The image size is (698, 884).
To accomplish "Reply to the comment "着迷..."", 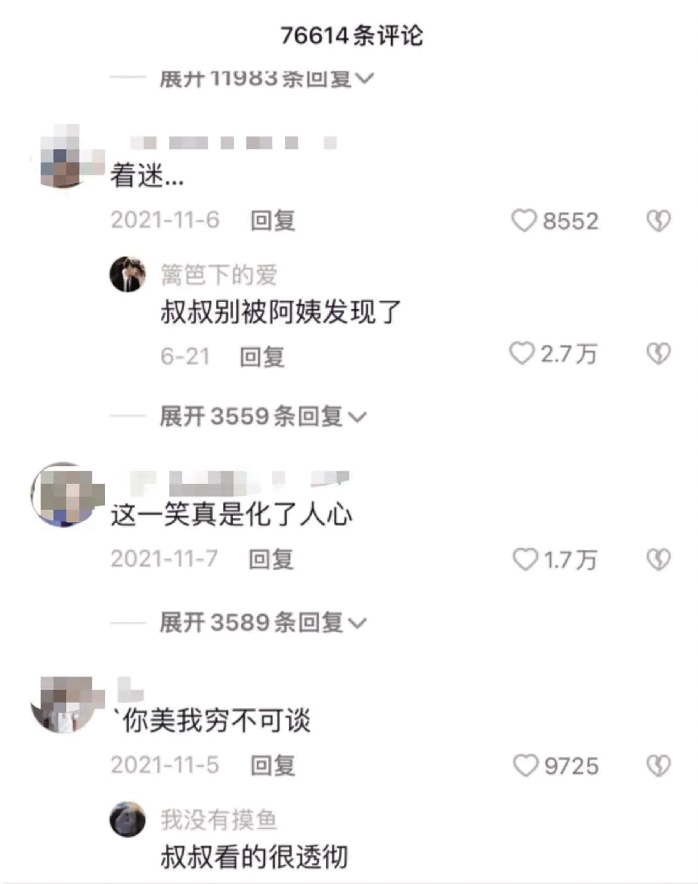I will (272, 221).
